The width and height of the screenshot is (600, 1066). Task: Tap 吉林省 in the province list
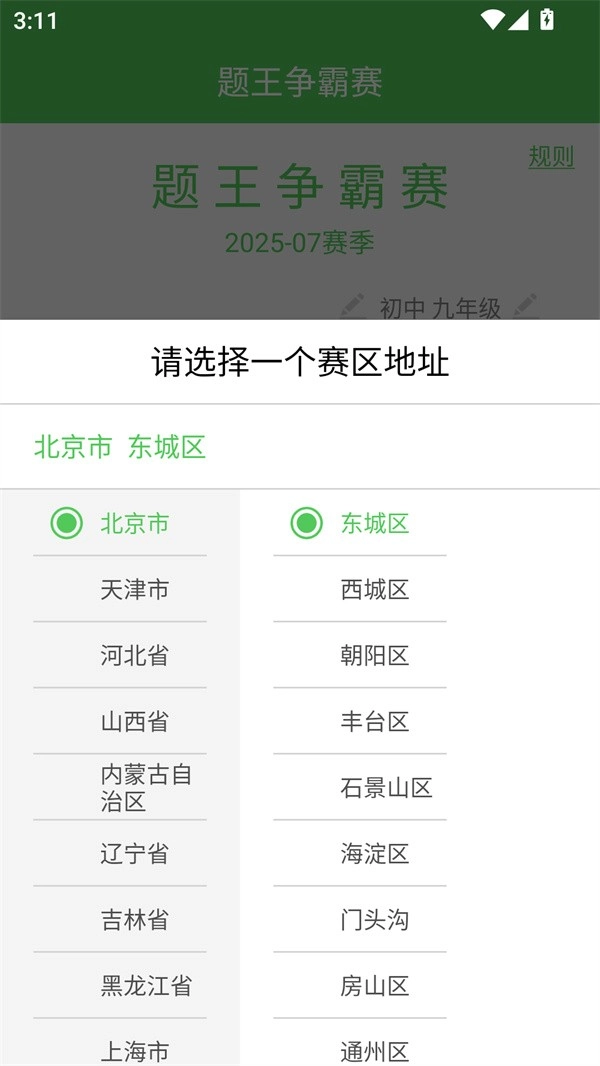click(134, 919)
